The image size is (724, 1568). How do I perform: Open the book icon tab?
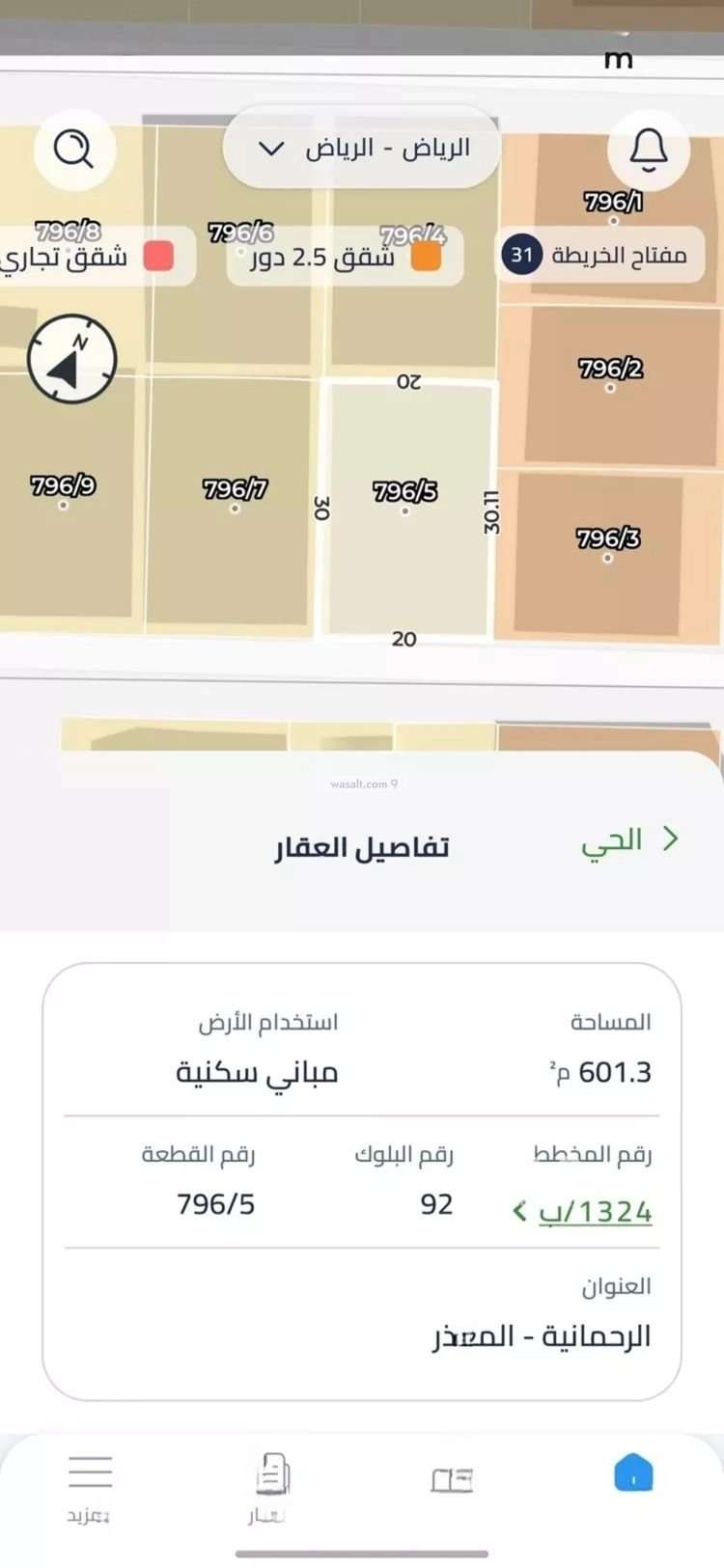coord(452,1479)
